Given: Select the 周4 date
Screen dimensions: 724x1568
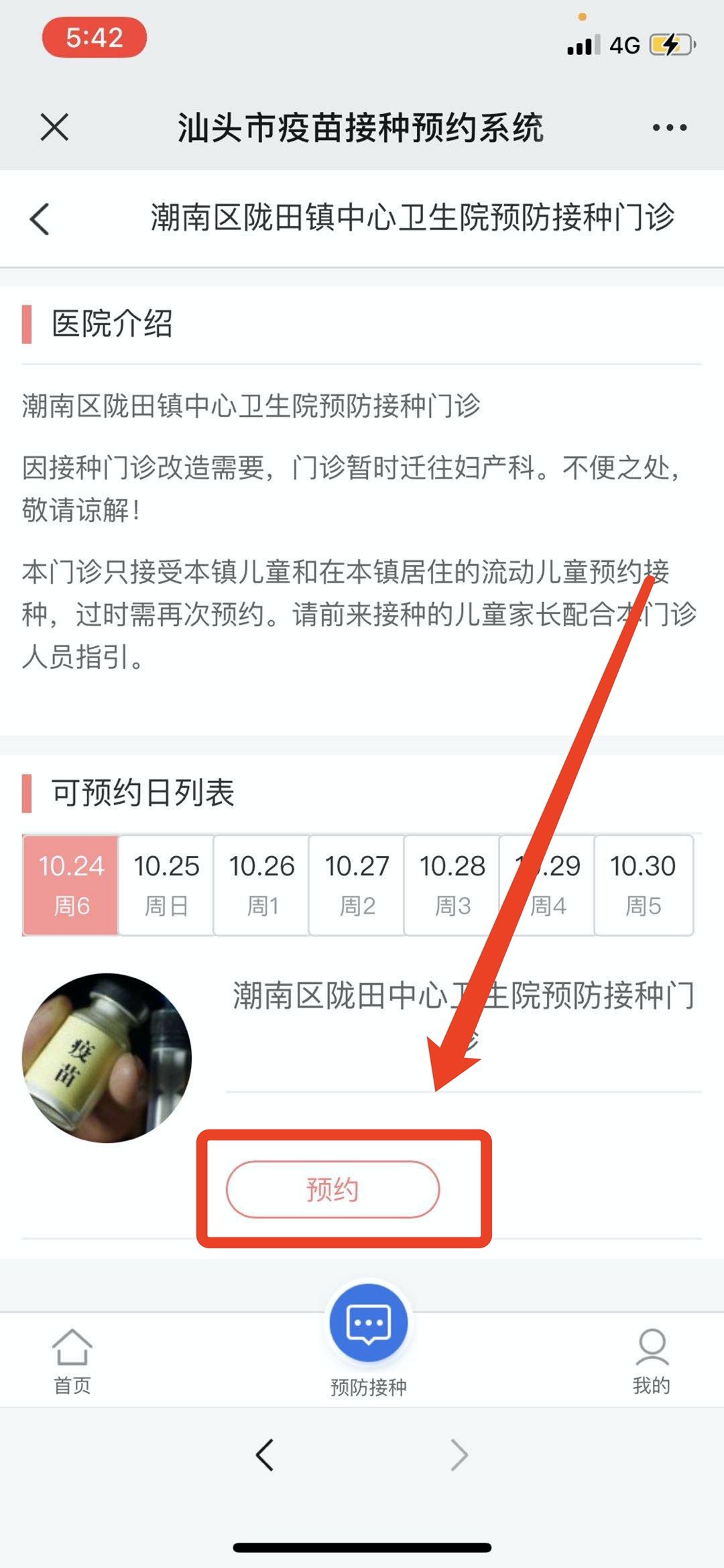Looking at the screenshot, I should [x=547, y=884].
